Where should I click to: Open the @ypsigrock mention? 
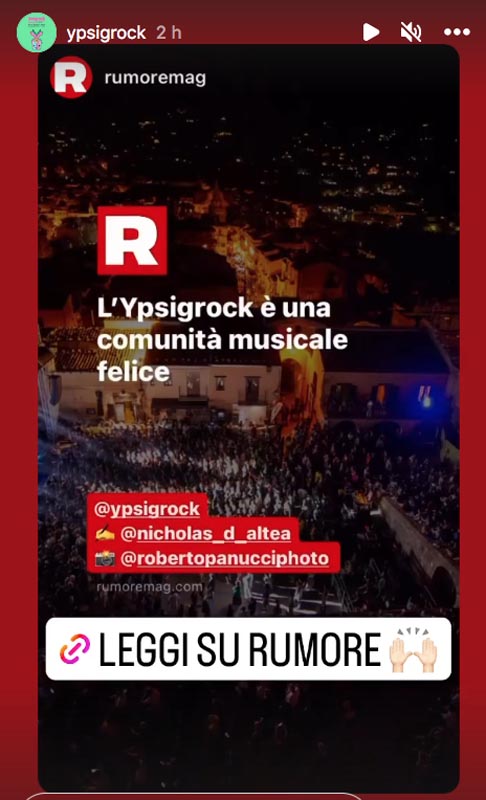[147, 509]
